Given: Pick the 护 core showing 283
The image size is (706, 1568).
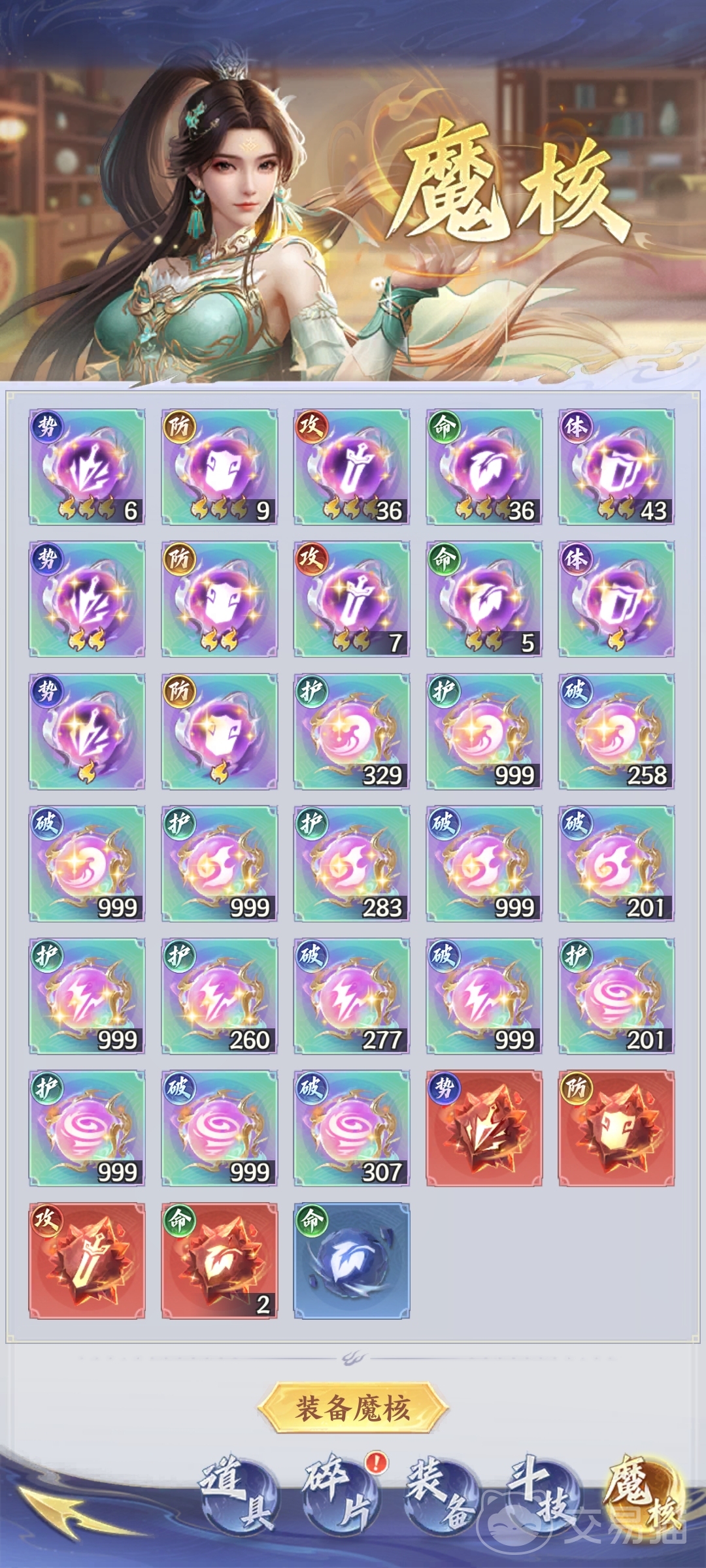Looking at the screenshot, I should click(352, 864).
